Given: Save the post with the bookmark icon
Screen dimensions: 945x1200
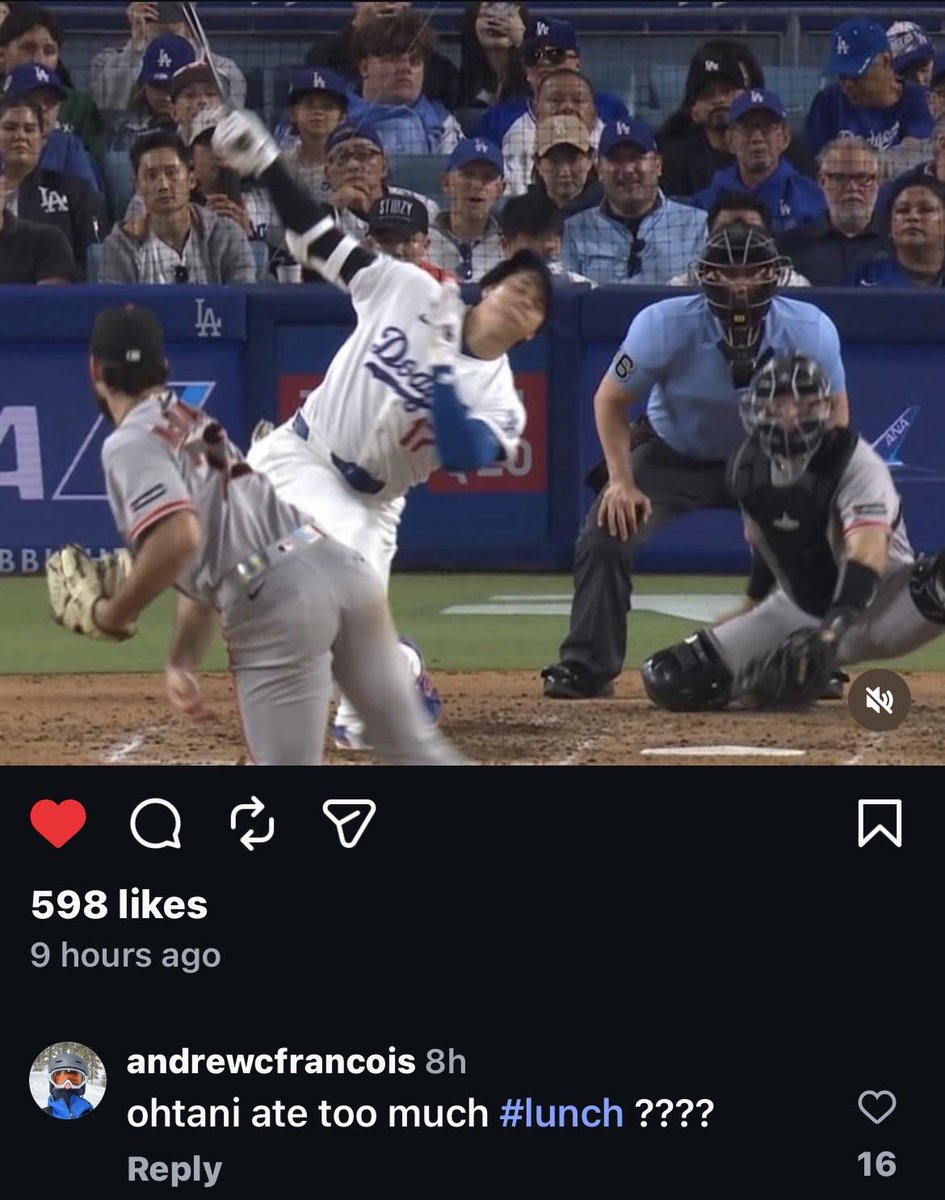Looking at the screenshot, I should 880,824.
